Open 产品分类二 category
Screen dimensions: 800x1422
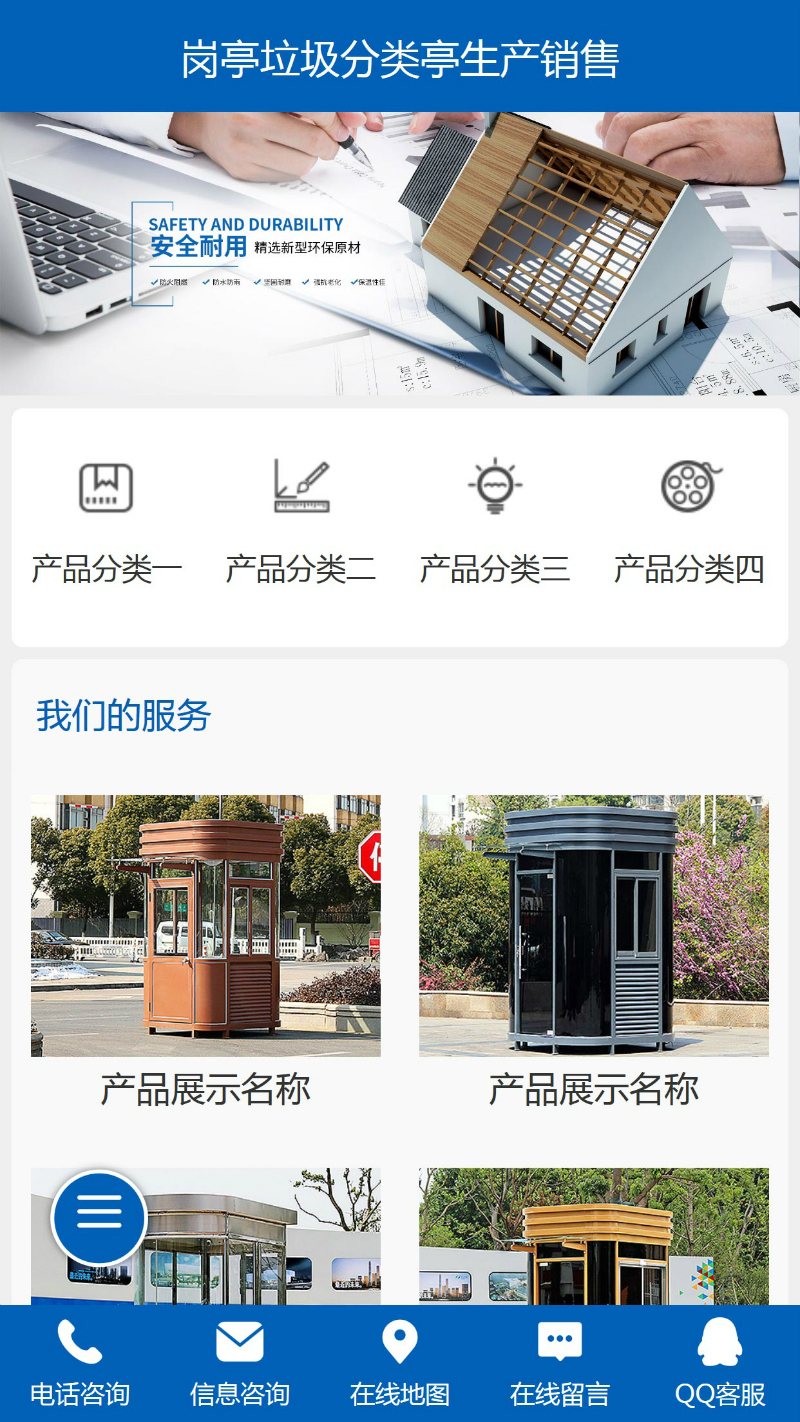(300, 525)
